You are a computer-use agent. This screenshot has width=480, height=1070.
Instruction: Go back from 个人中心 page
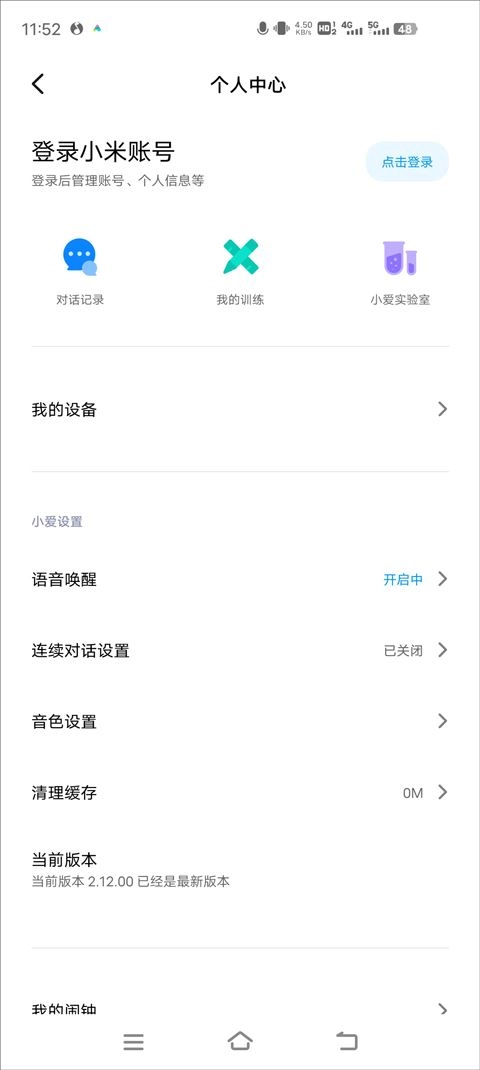(38, 85)
